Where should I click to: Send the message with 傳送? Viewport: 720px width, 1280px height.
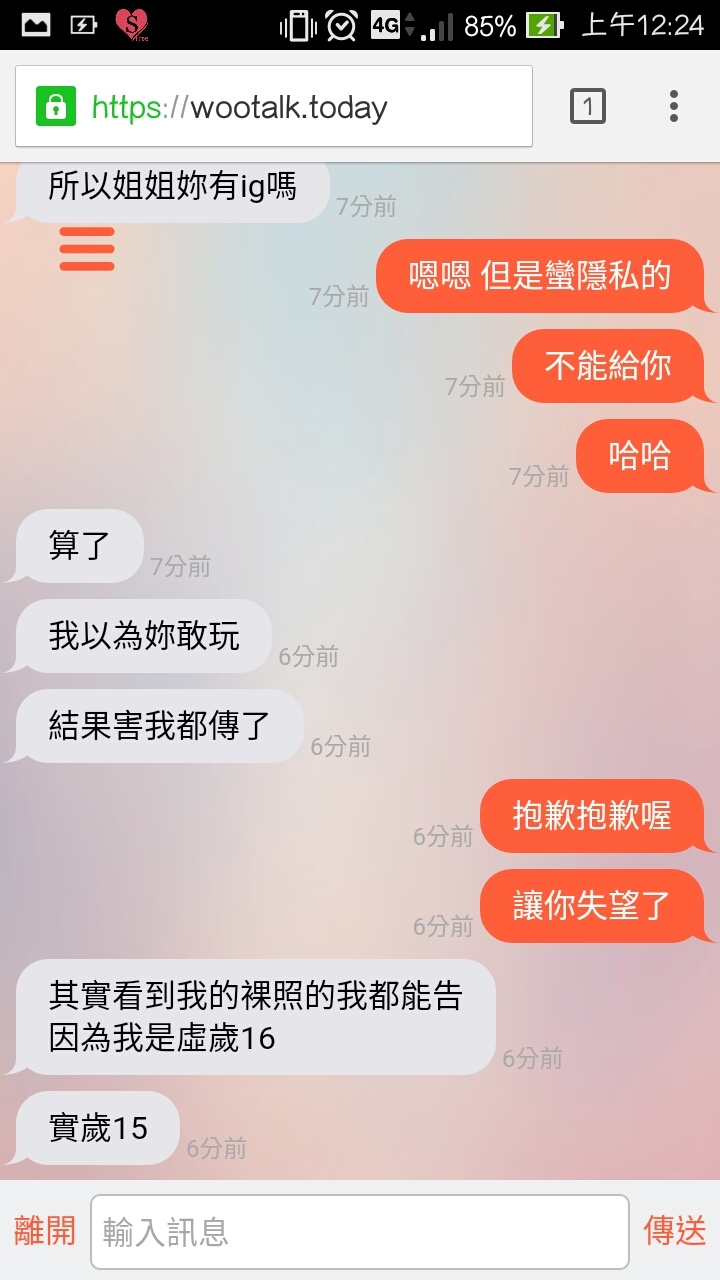675,1231
